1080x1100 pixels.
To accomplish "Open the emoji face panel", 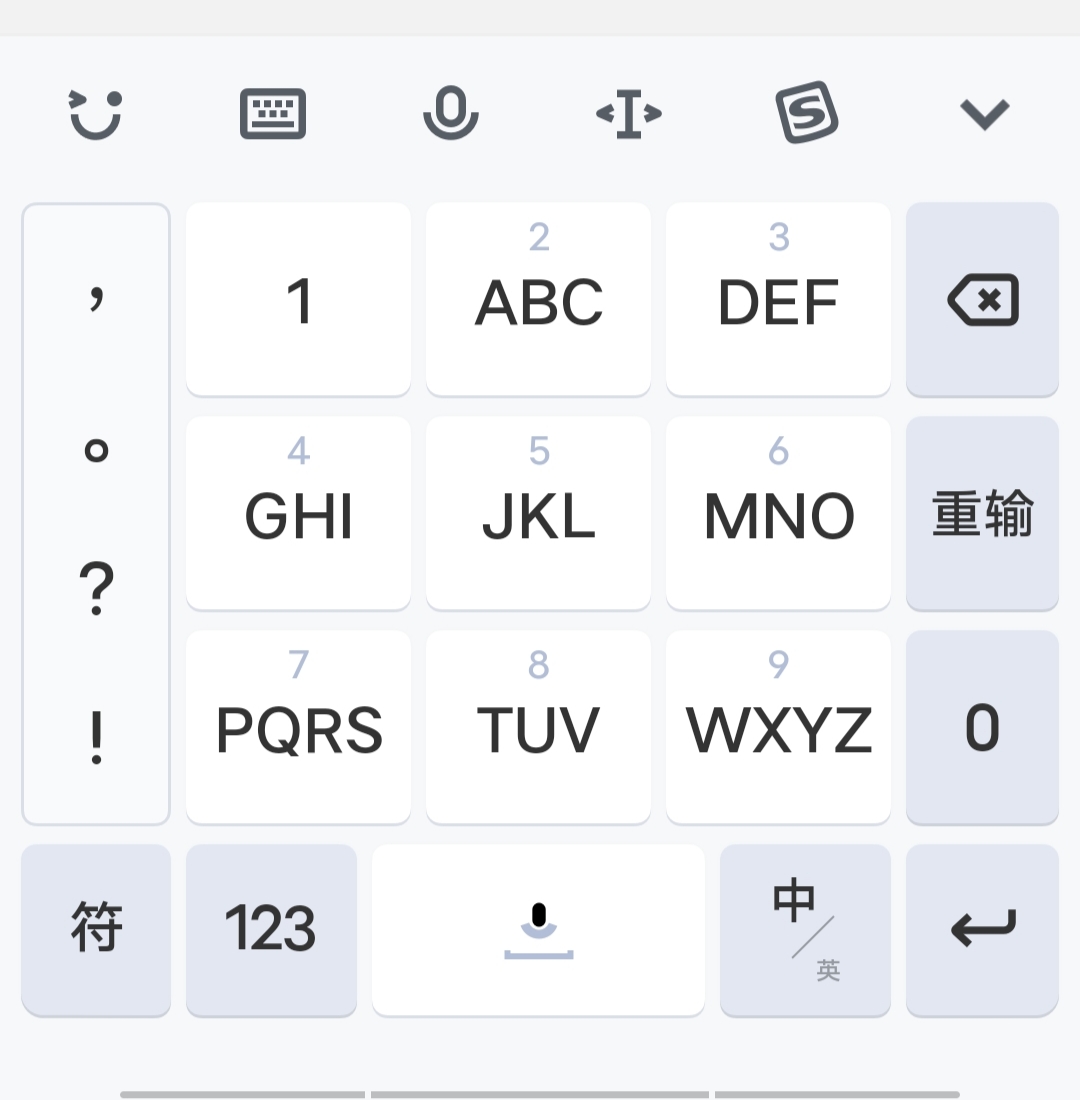I will [x=96, y=113].
